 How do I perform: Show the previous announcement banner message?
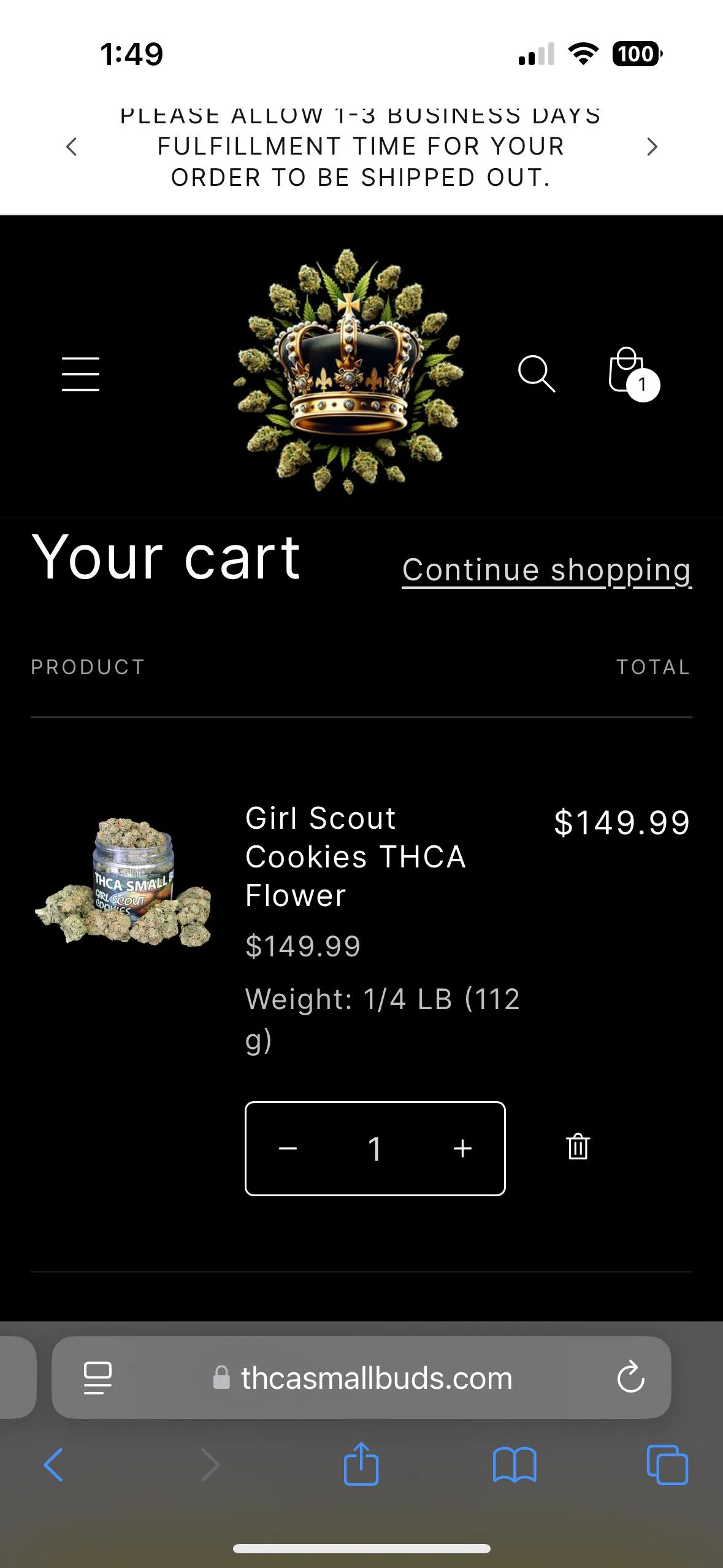72,147
